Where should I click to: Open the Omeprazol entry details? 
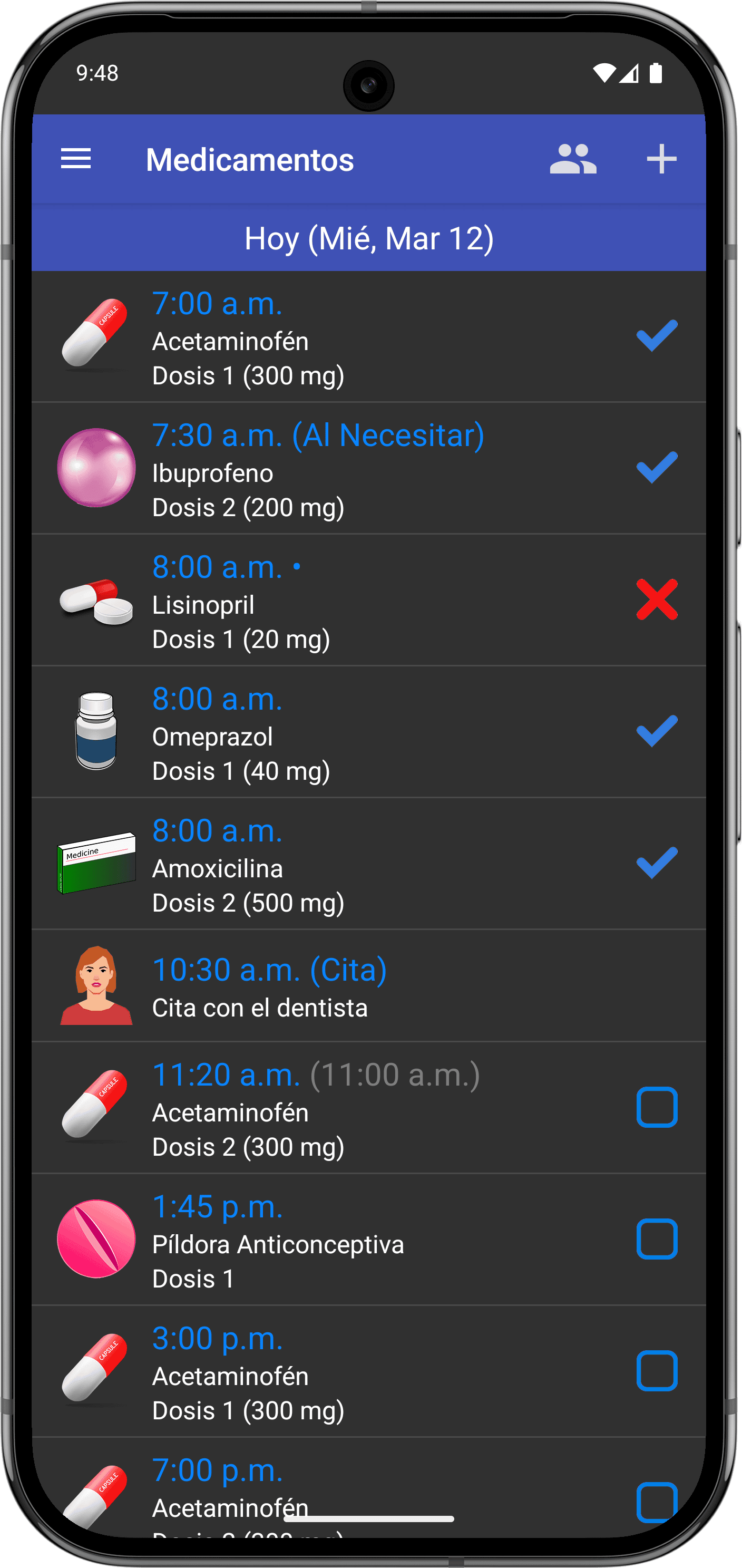pyautogui.click(x=368, y=732)
